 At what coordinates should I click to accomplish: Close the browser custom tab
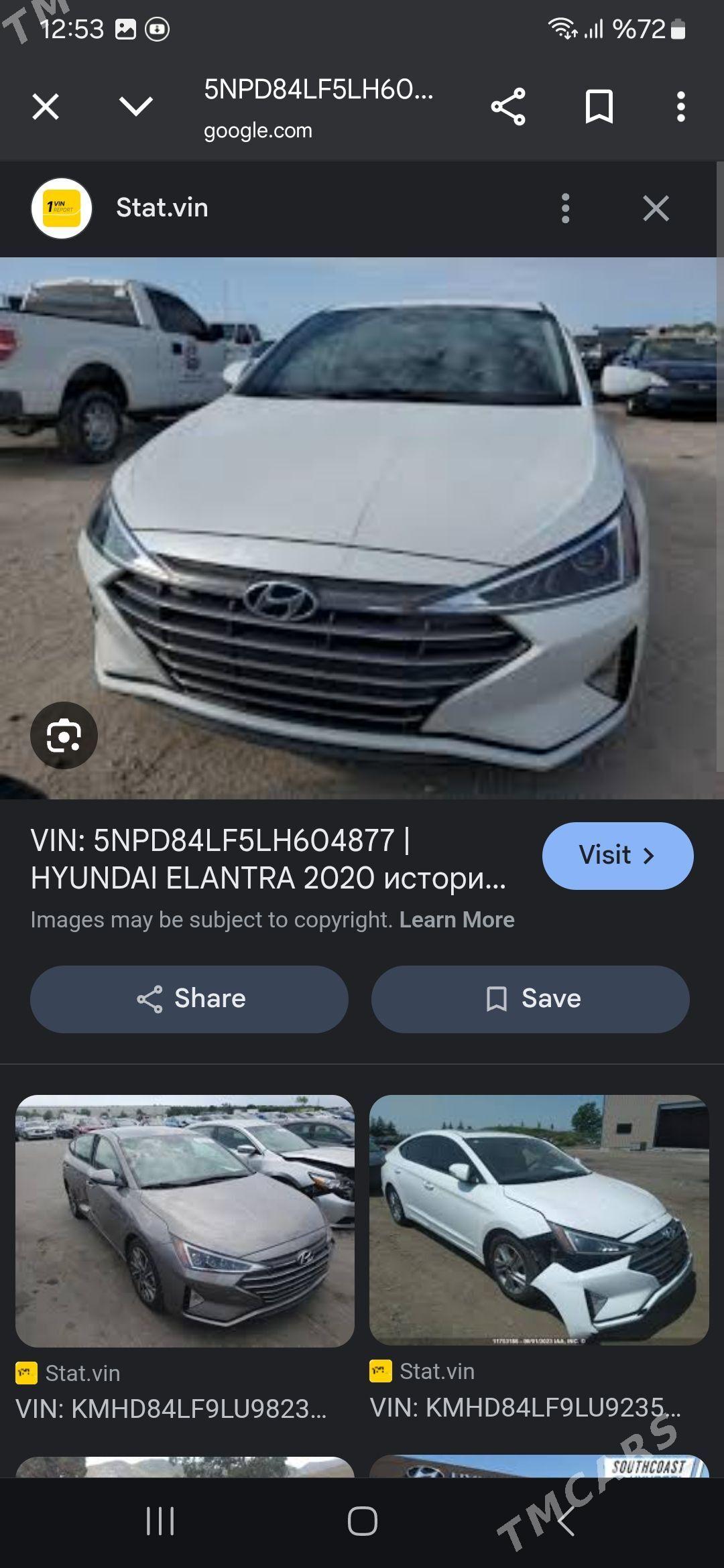pos(46,107)
